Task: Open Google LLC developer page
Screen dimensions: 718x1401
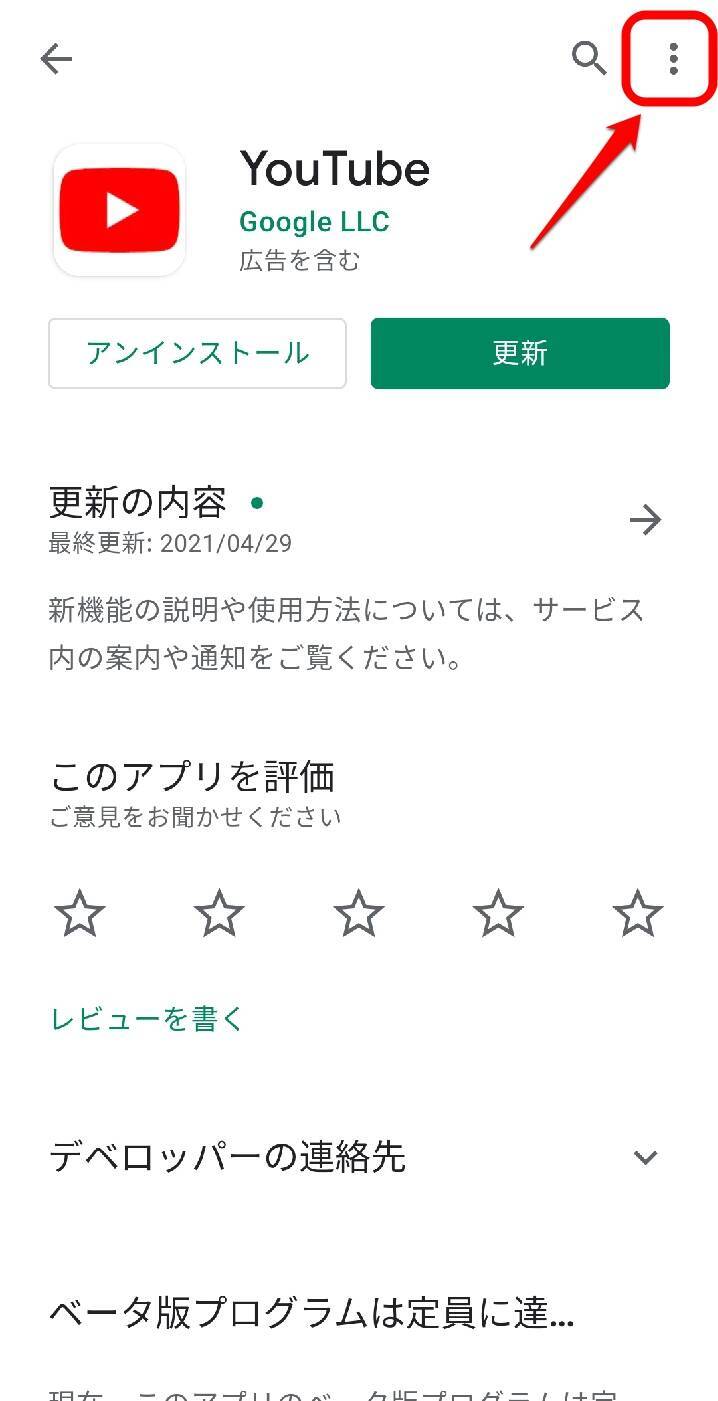Action: (x=314, y=221)
